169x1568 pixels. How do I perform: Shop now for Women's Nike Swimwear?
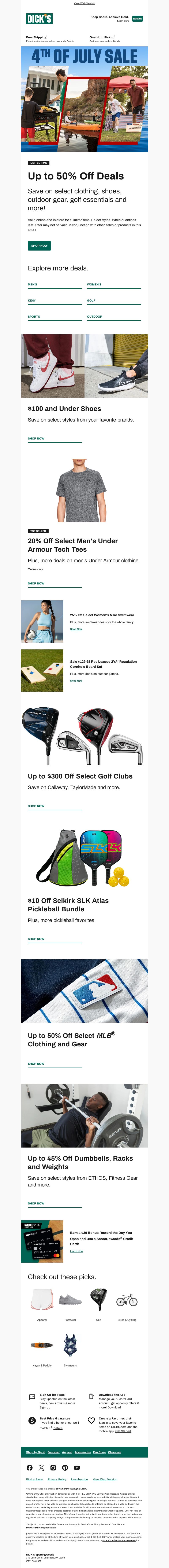76,629
